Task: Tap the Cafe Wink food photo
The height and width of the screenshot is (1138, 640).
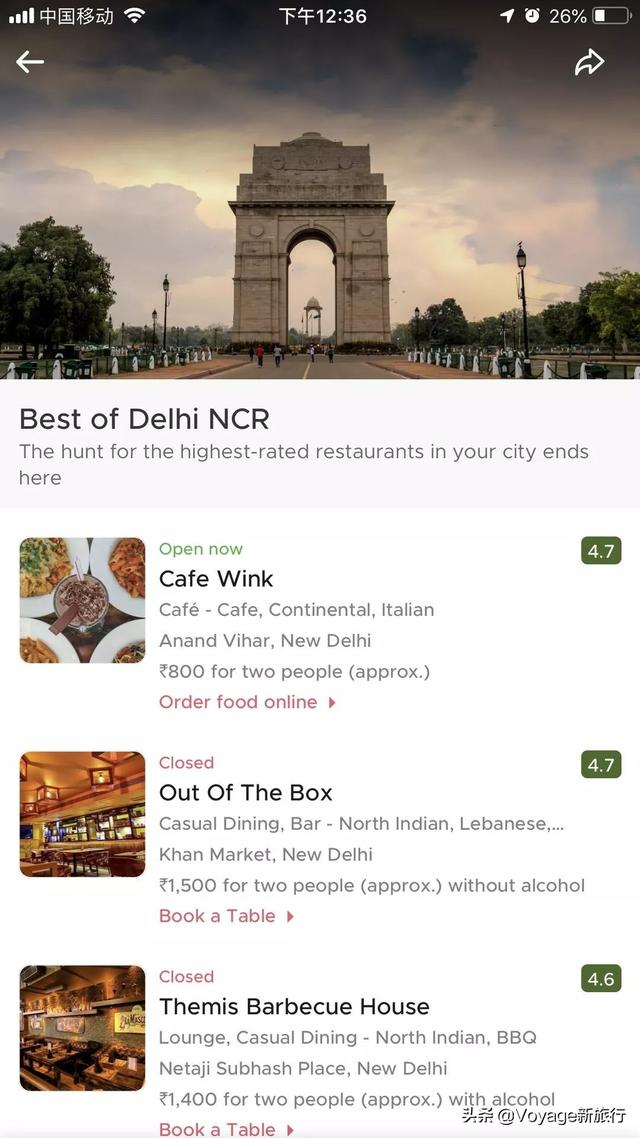Action: coord(82,600)
